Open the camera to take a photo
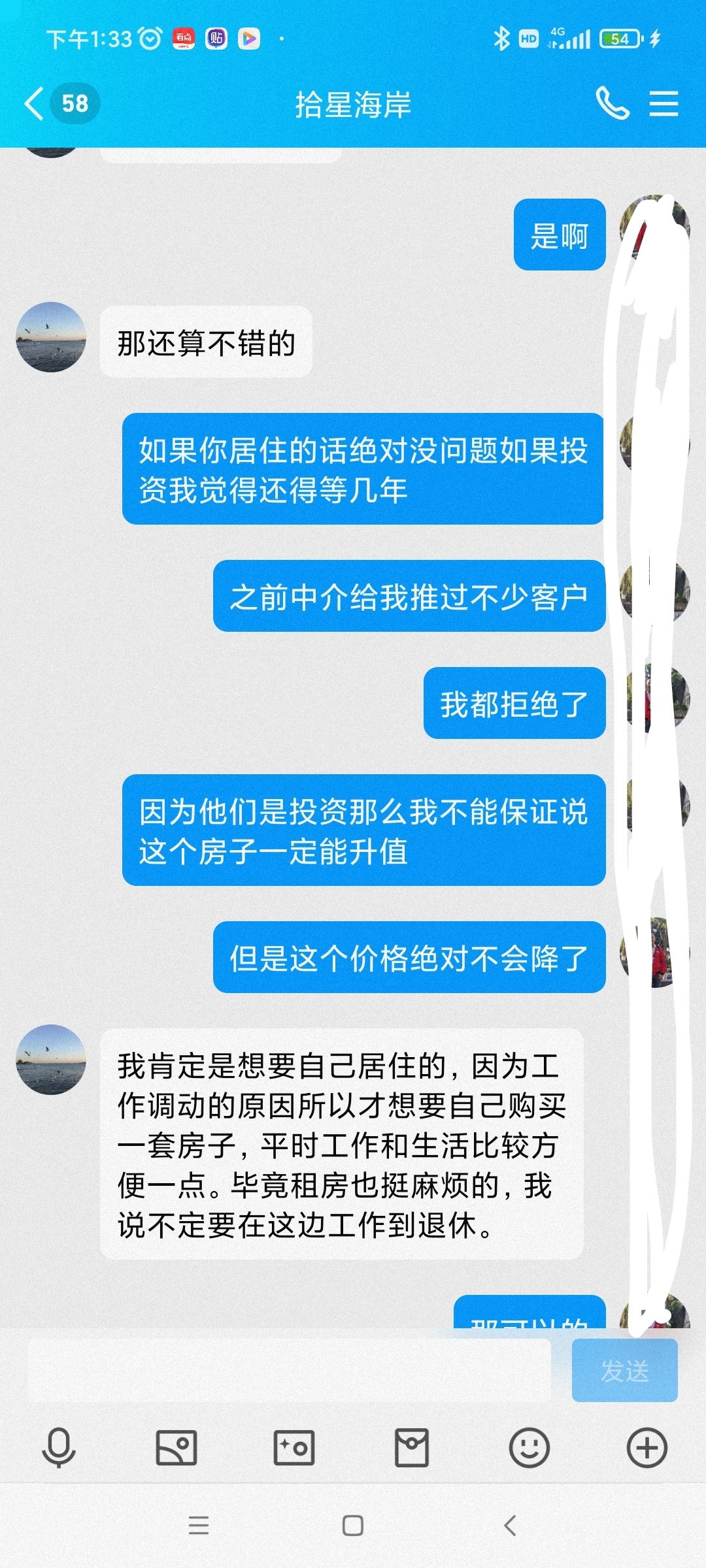This screenshot has width=706, height=1568. (294, 1448)
